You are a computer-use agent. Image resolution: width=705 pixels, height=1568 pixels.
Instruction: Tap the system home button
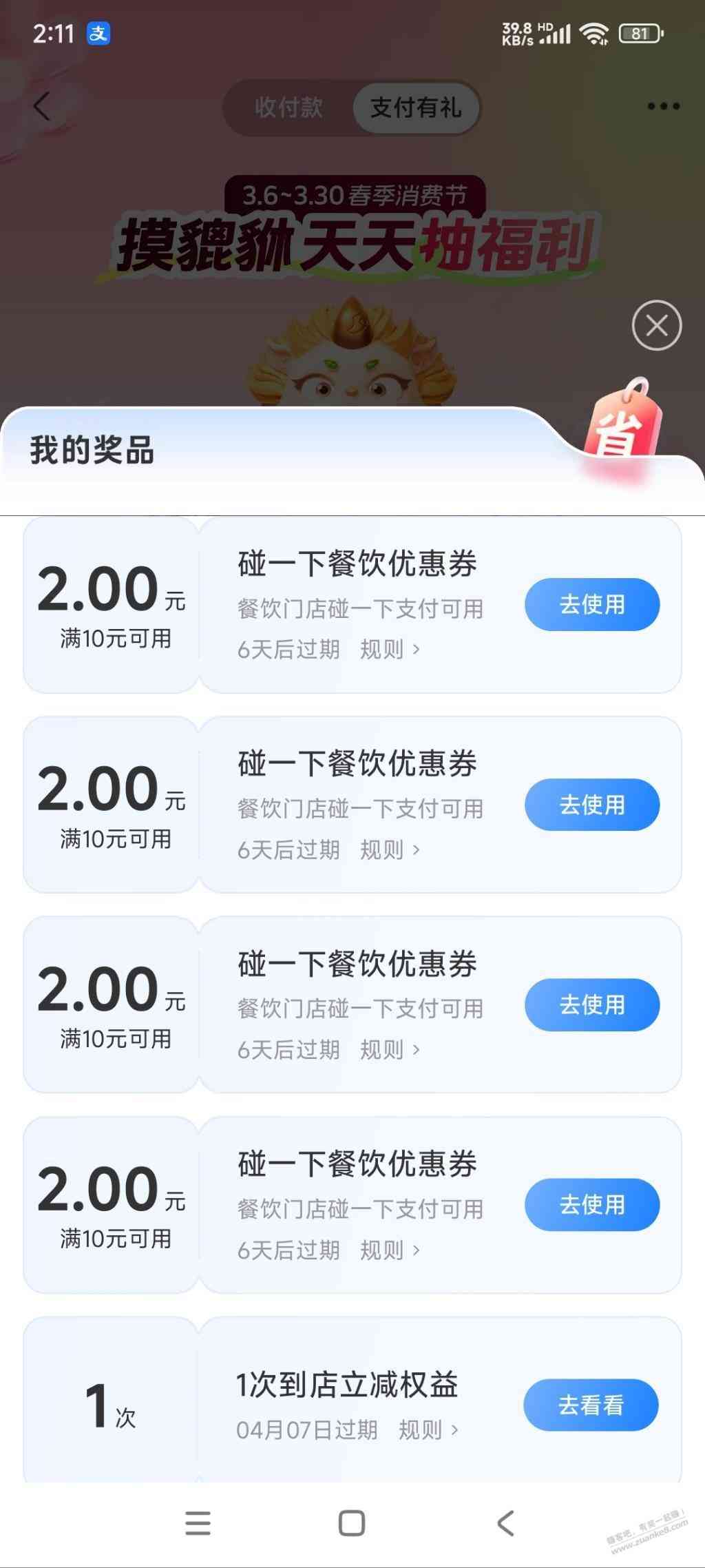point(352,1523)
